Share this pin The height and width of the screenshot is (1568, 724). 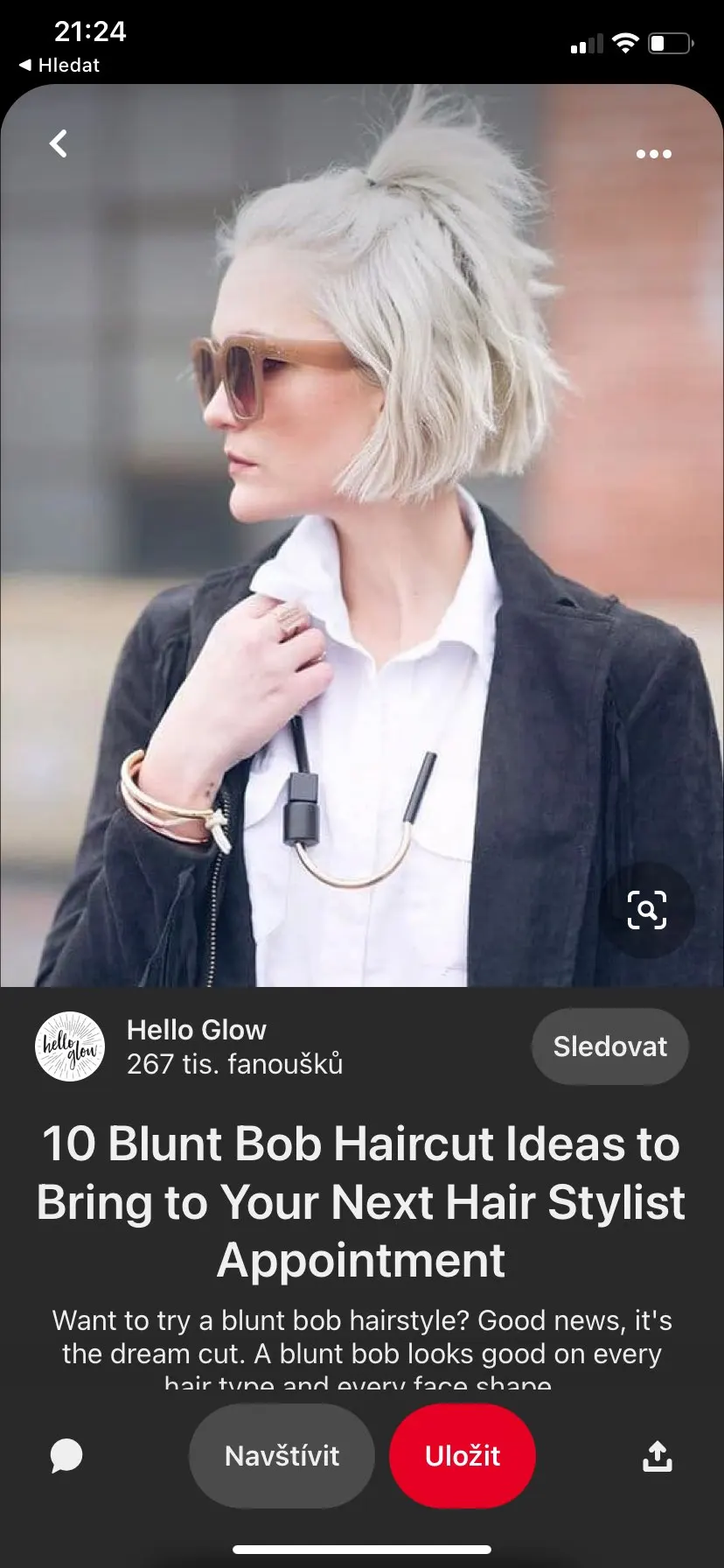click(658, 1456)
